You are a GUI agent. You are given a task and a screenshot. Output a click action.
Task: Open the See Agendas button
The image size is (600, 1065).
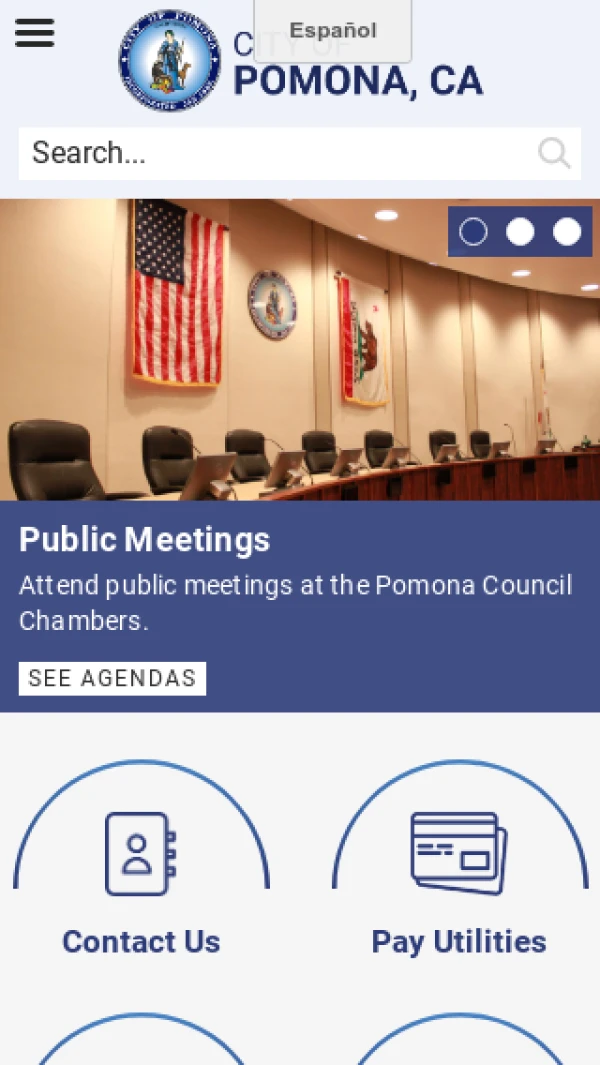click(x=112, y=678)
